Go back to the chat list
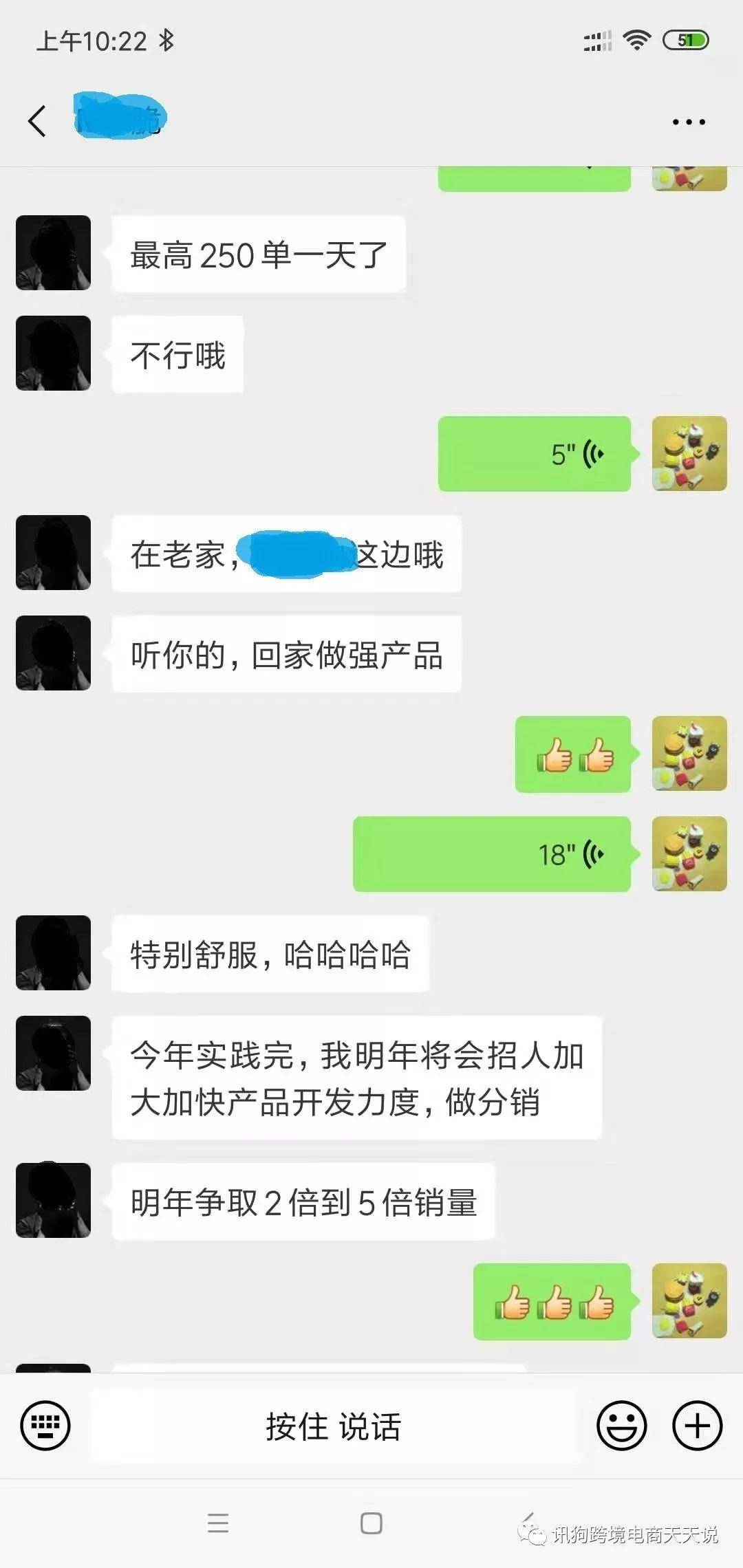This screenshot has width=743, height=1568. (37, 121)
